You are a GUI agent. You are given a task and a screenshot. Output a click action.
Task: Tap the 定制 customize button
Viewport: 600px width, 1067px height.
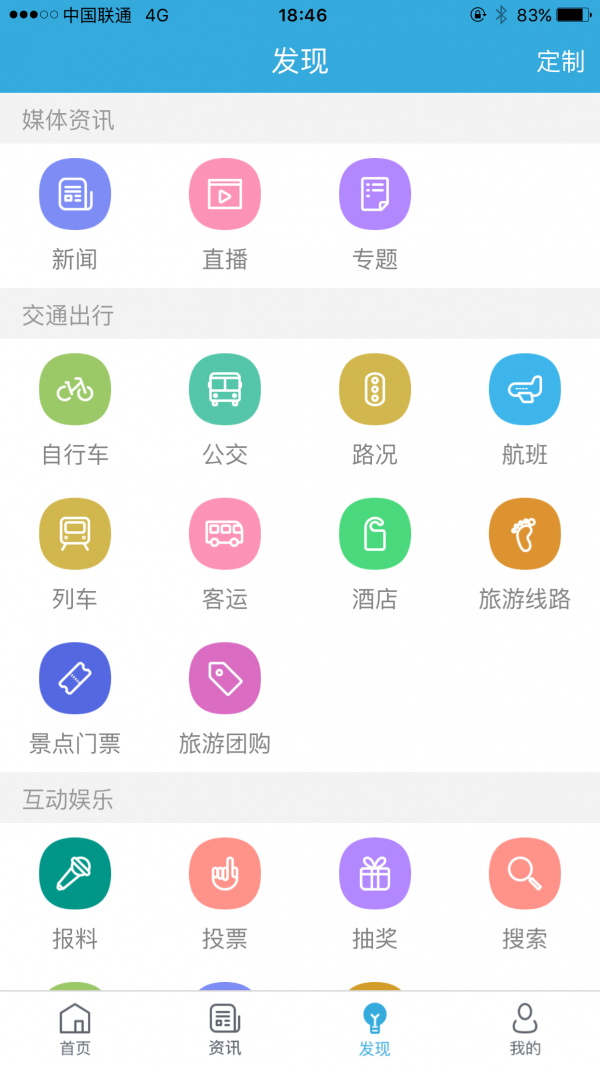click(560, 61)
